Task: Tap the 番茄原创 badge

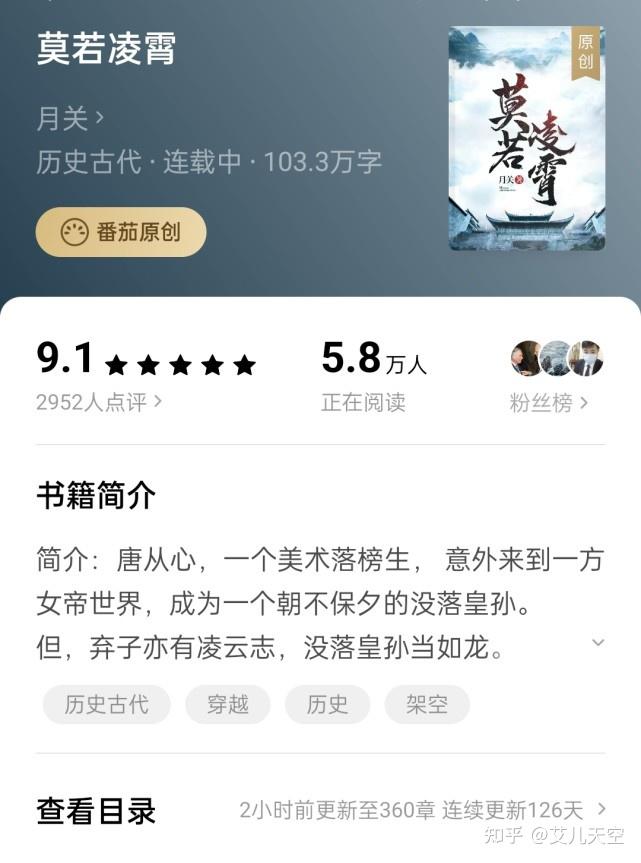Action: tap(121, 232)
